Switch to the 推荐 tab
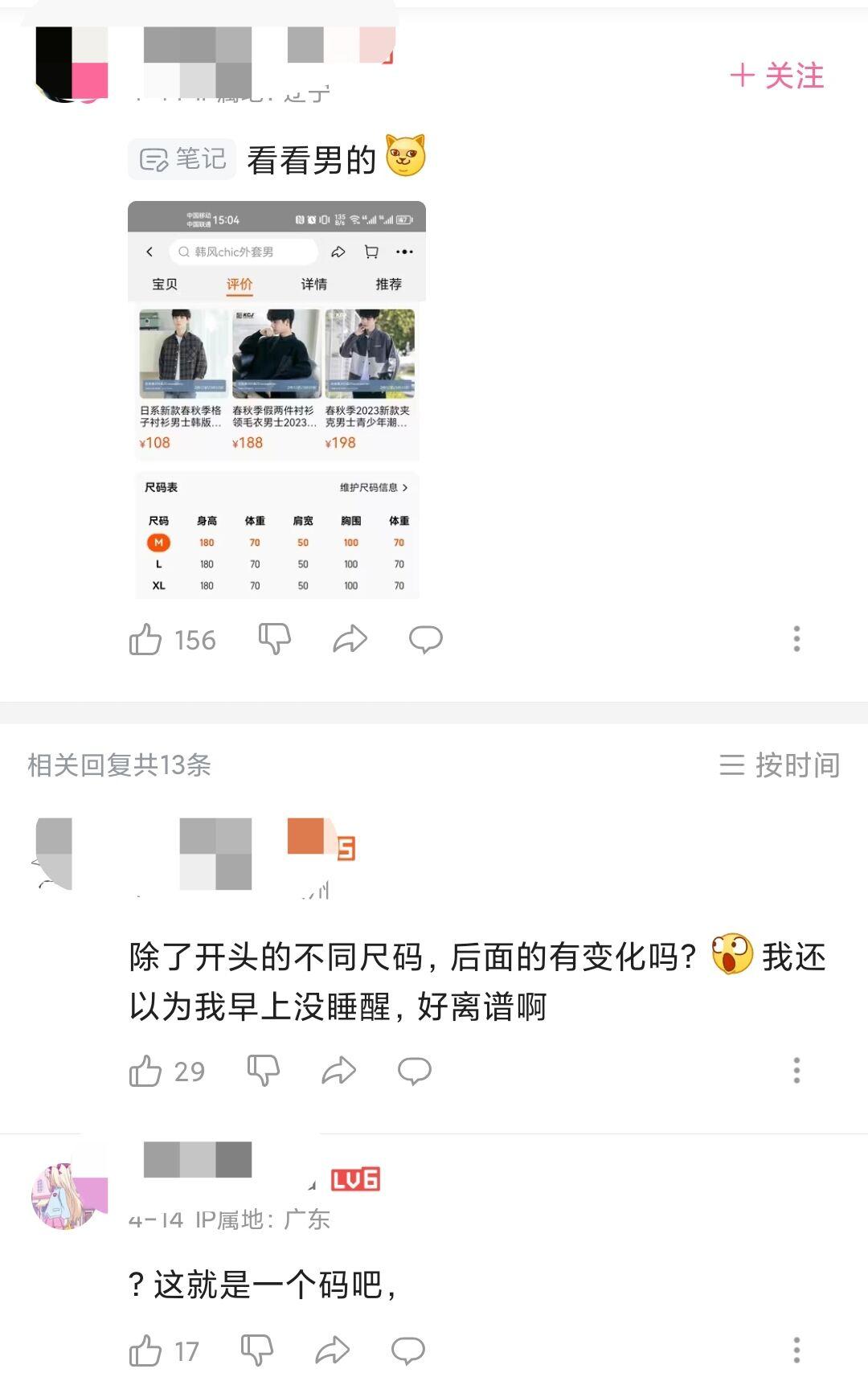 tap(390, 283)
